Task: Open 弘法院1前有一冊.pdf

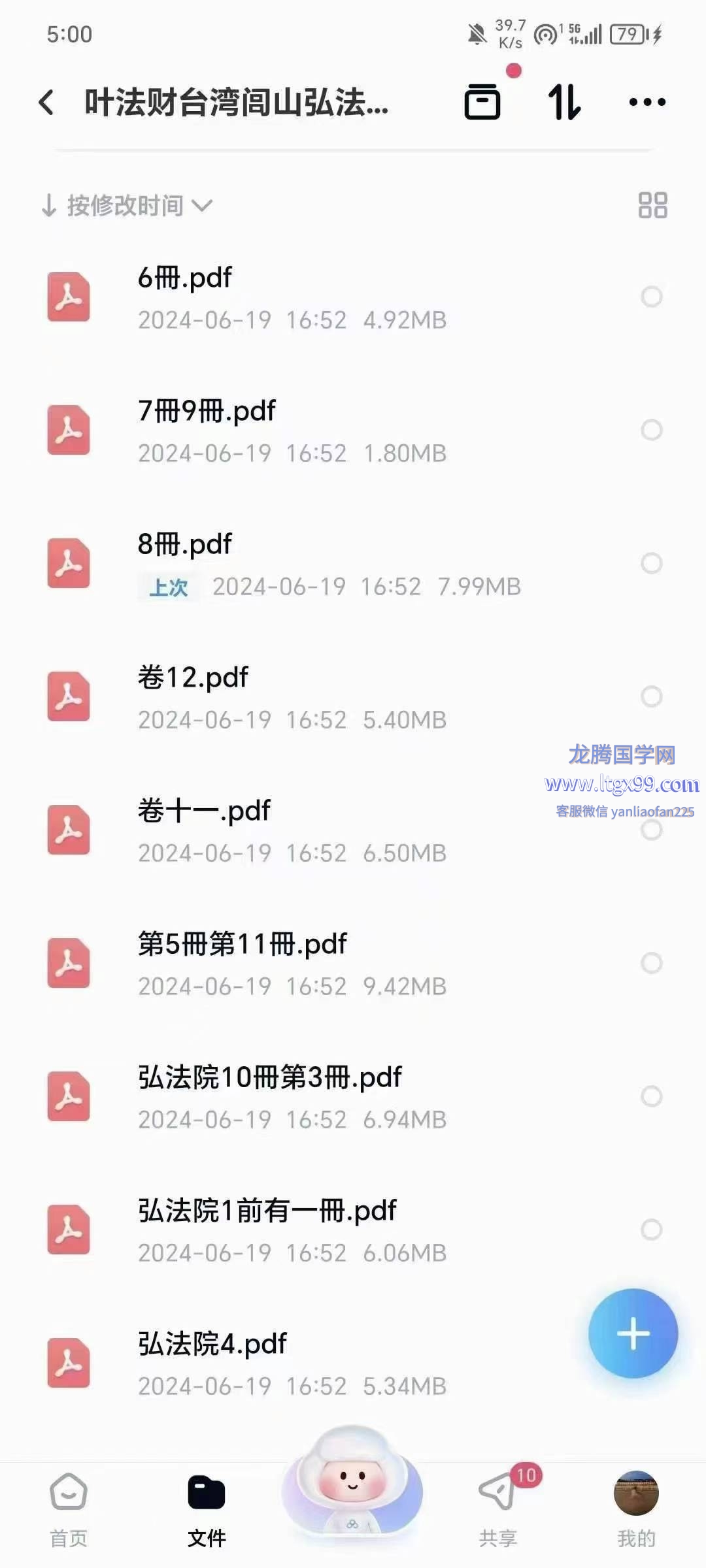Action: 353,1231
